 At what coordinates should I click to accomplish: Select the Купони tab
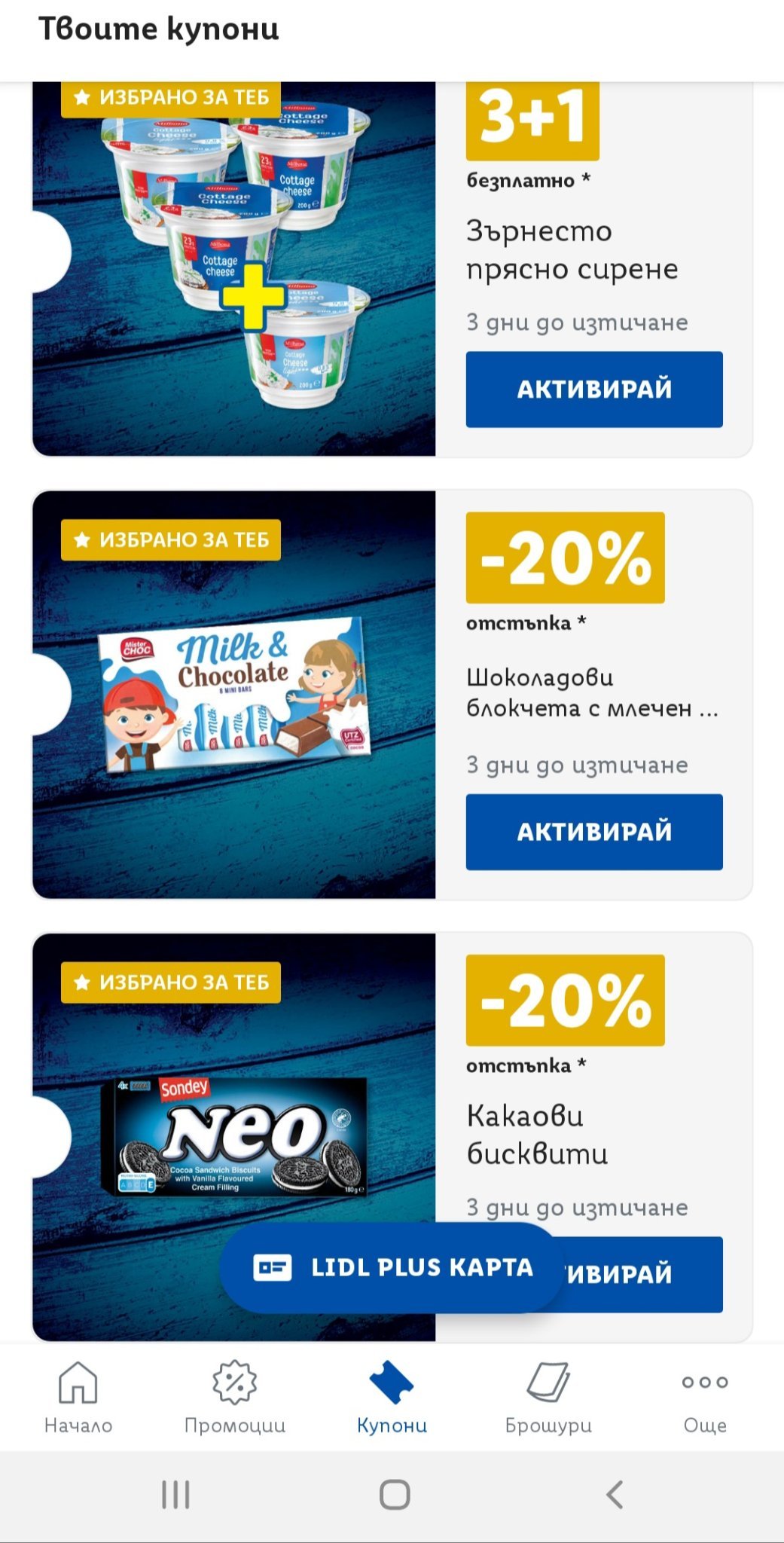(392, 1398)
